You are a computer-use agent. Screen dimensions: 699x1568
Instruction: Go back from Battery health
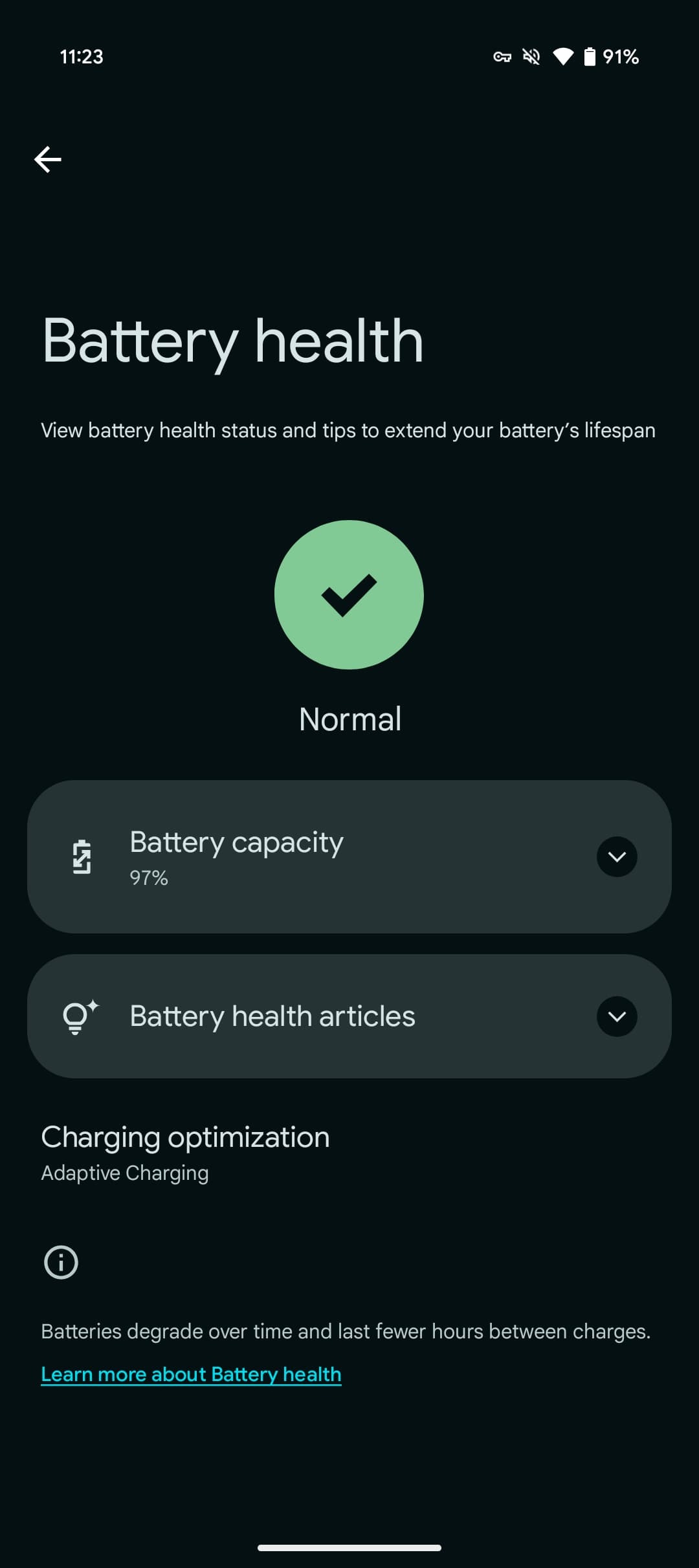48,159
